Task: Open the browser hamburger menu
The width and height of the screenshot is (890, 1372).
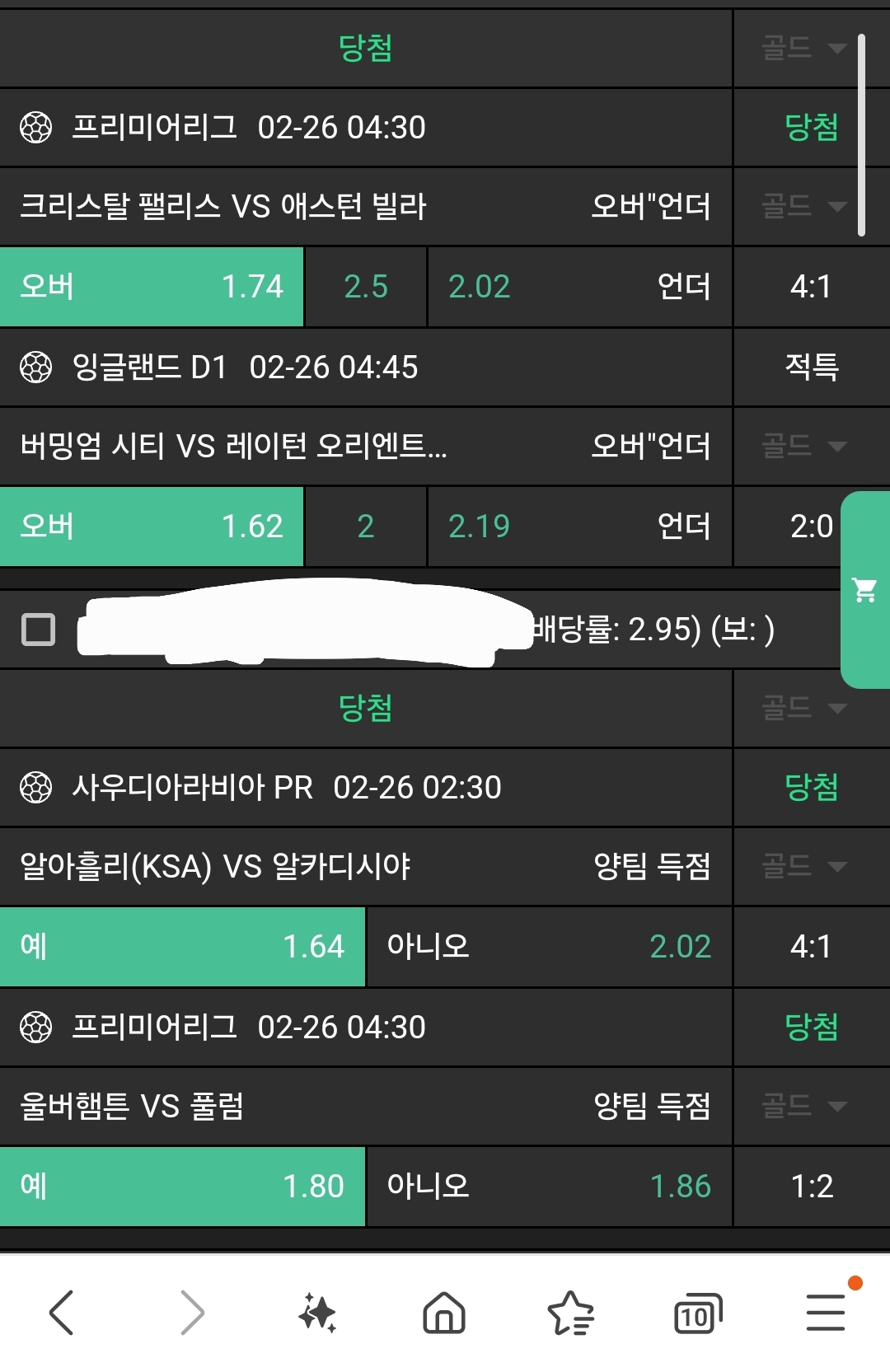Action: coord(825,1312)
